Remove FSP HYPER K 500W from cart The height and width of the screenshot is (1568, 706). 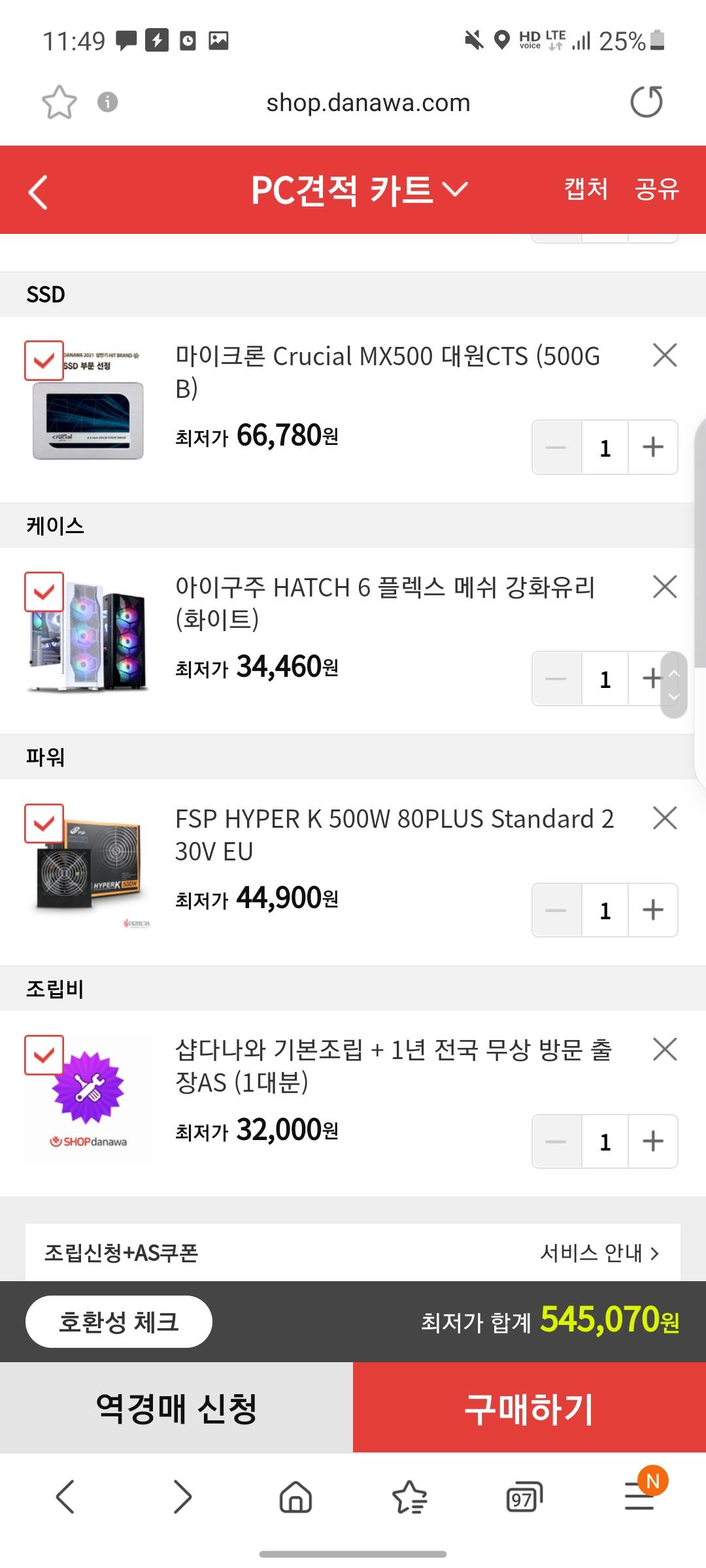point(664,818)
